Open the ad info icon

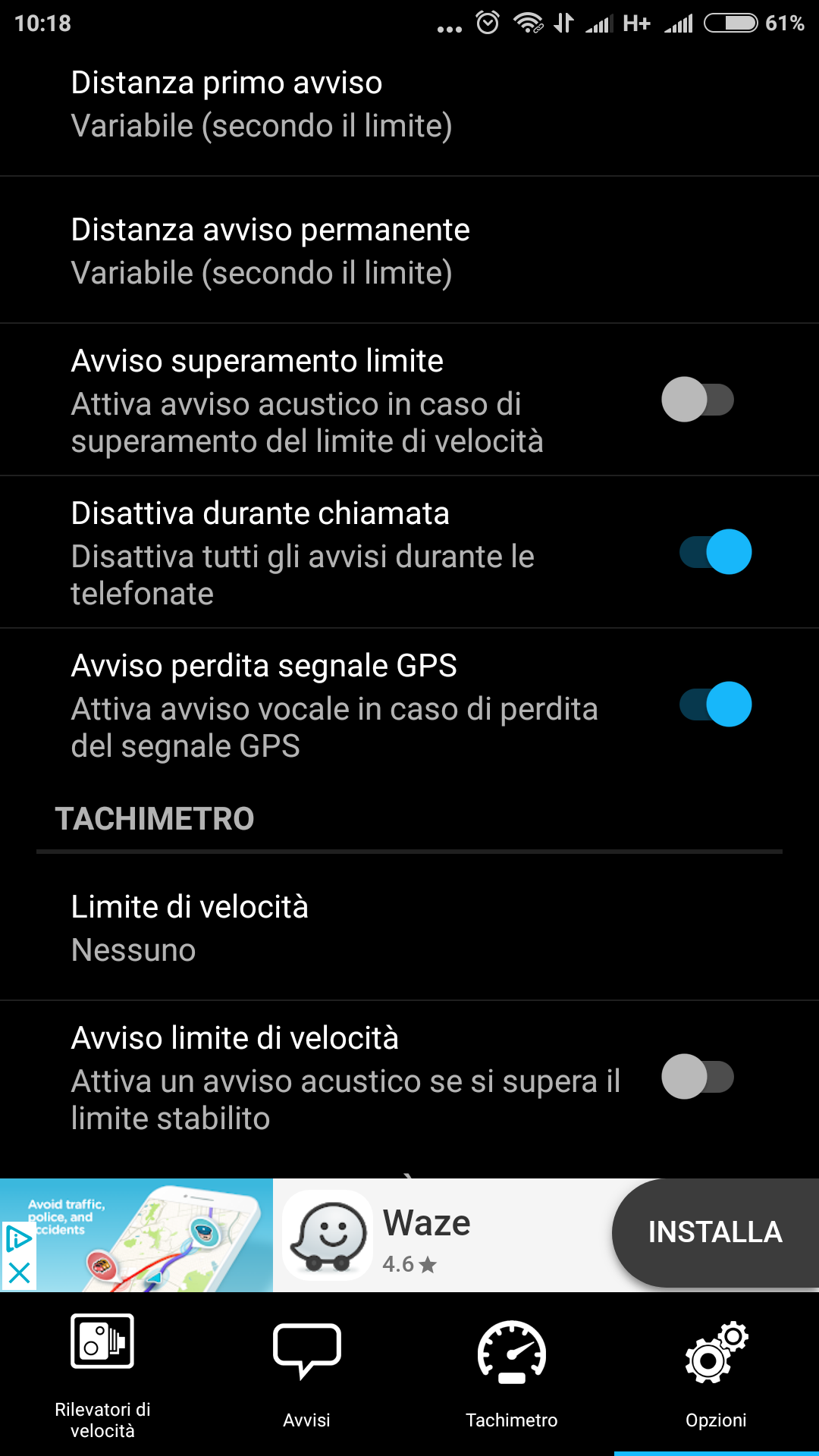click(18, 1239)
